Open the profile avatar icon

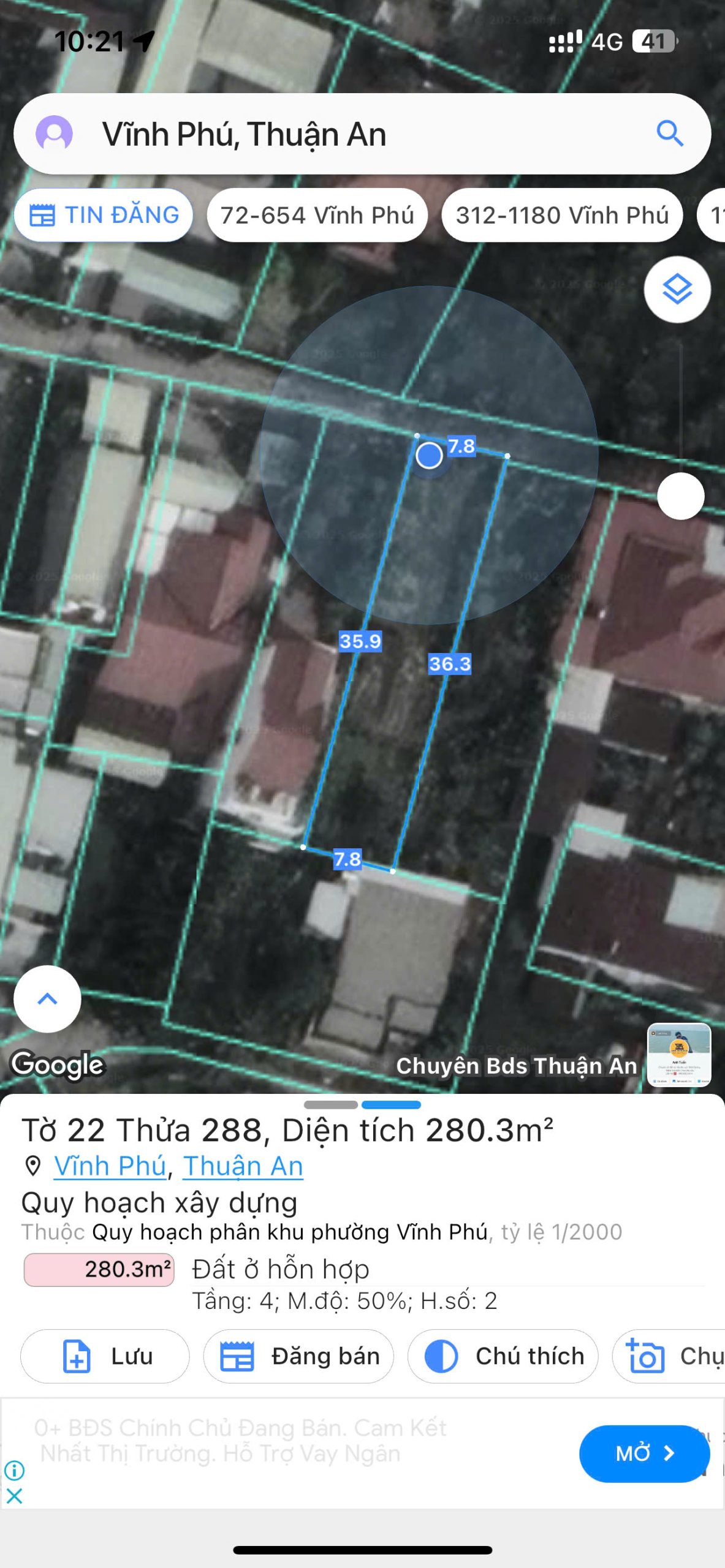[54, 134]
